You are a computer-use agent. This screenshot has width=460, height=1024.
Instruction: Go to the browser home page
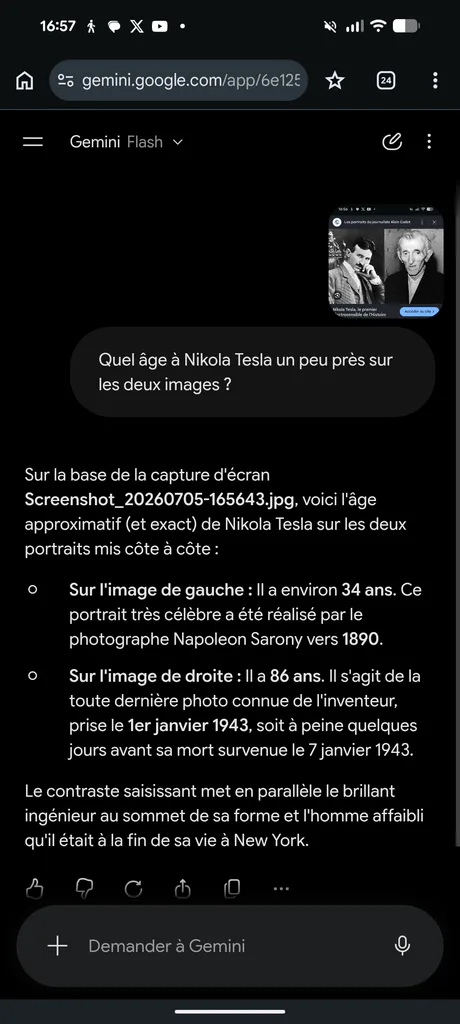click(x=25, y=81)
